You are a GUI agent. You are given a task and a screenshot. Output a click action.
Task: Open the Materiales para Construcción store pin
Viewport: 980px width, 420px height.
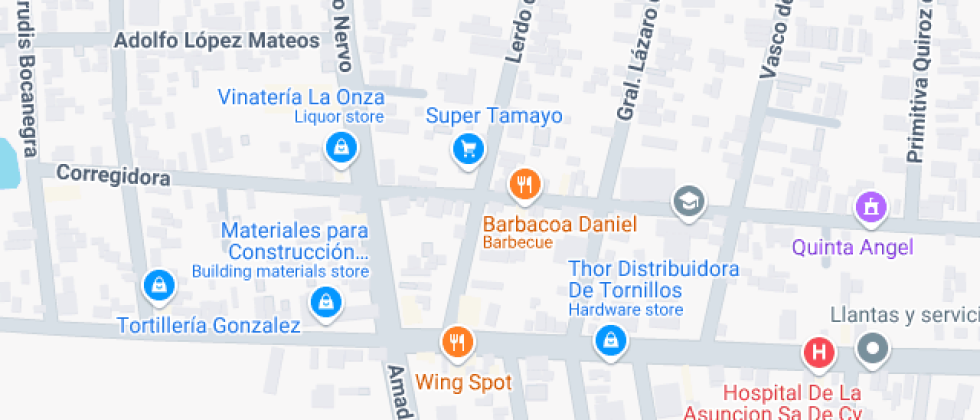(324, 302)
